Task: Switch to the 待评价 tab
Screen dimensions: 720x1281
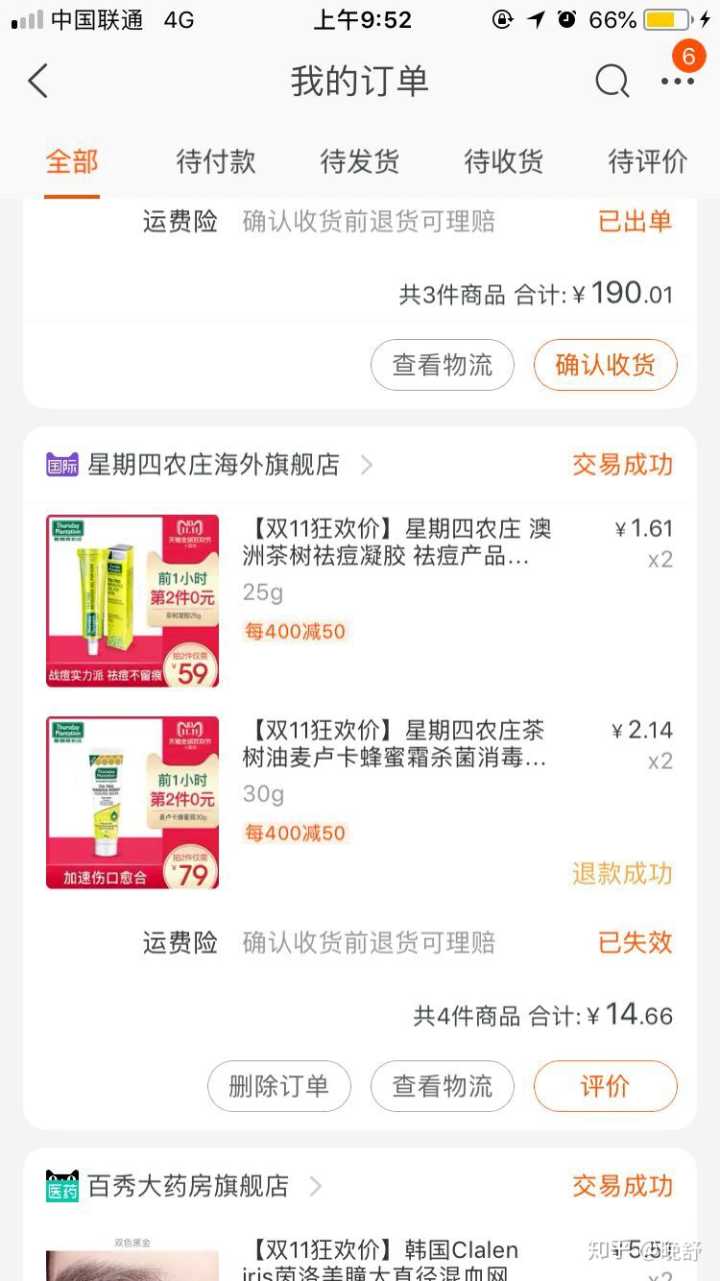Action: click(647, 161)
